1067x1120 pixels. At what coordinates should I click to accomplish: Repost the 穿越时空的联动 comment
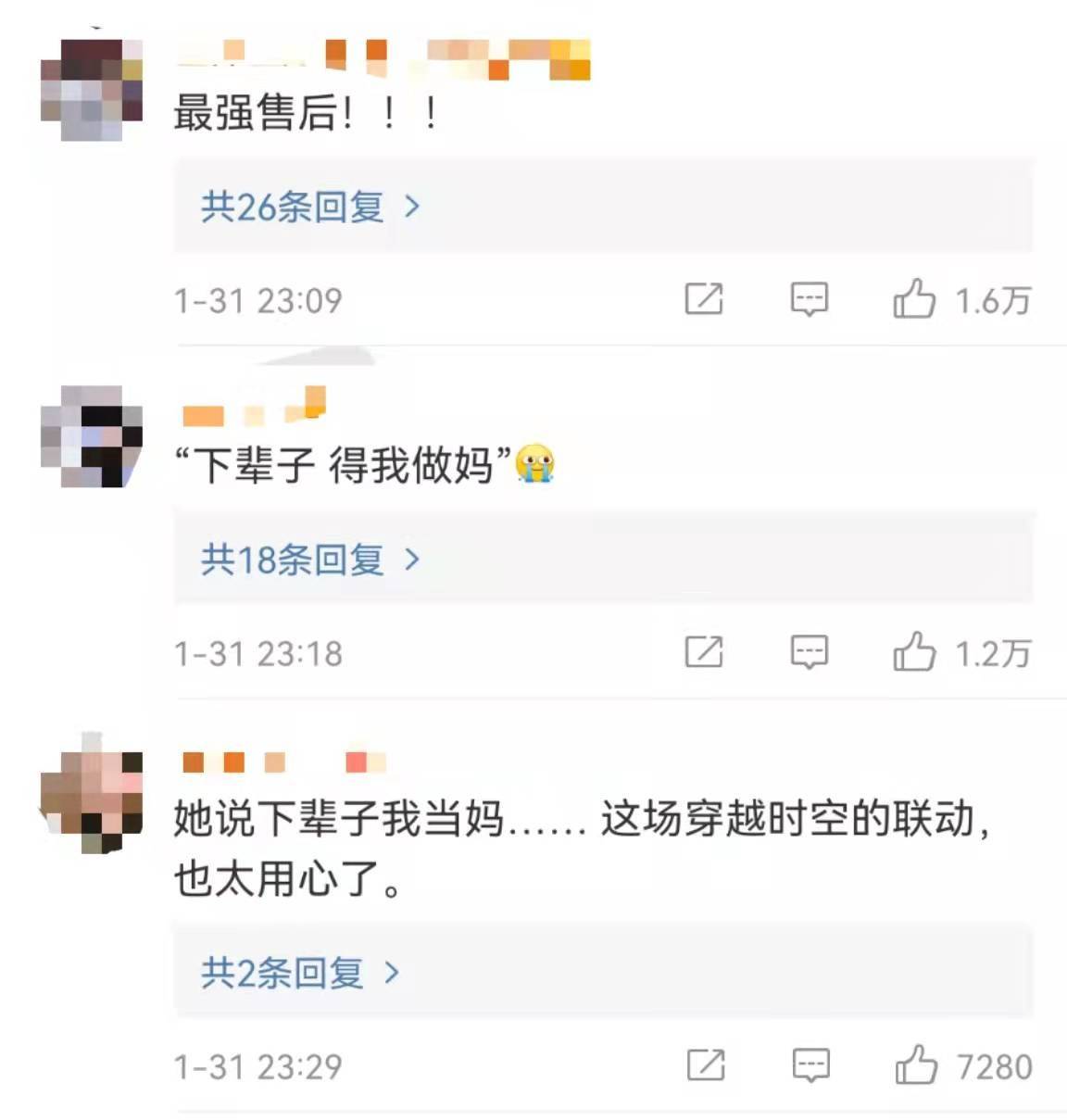(706, 1065)
